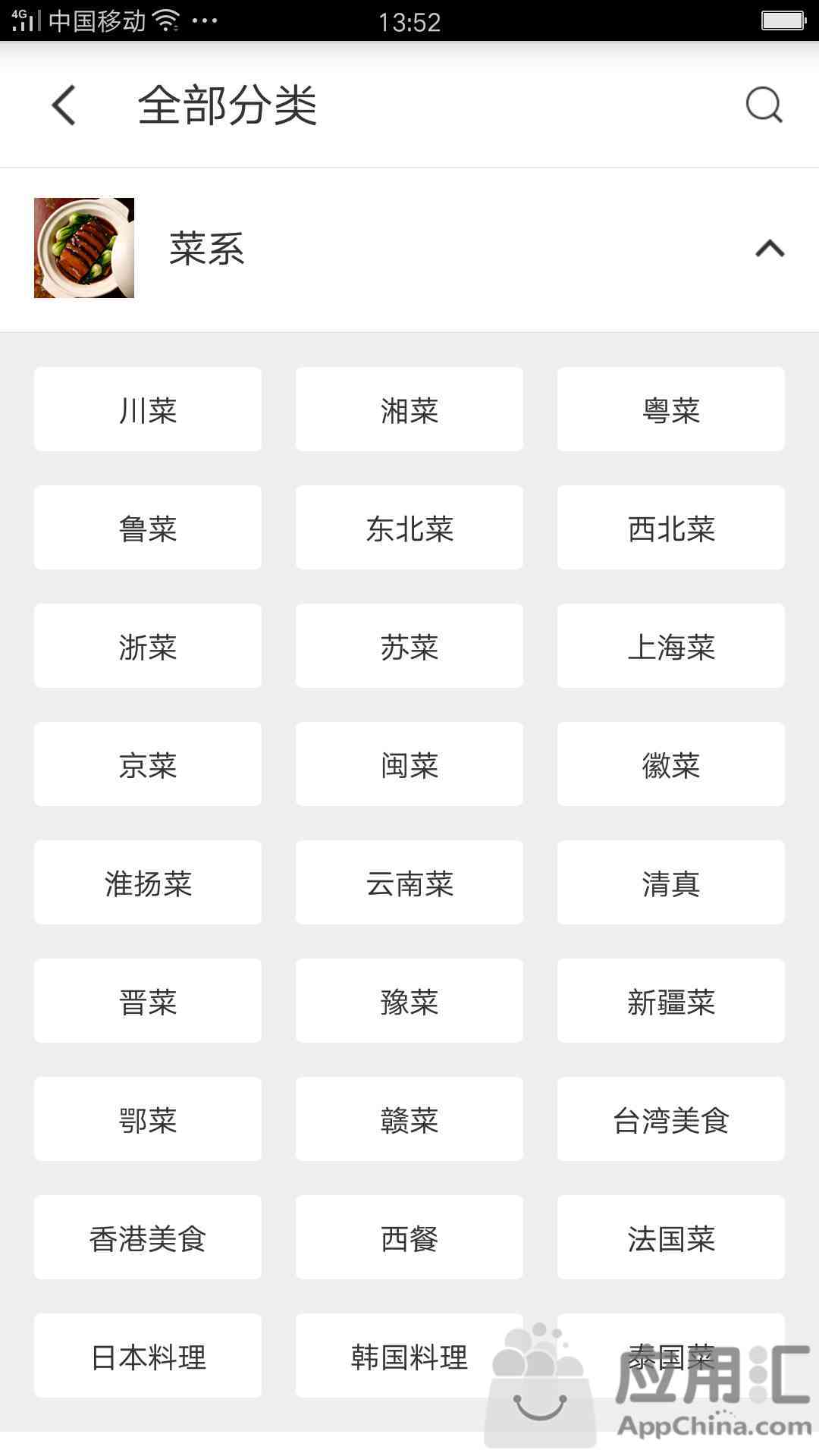Select 徽菜

pyautogui.click(x=671, y=764)
